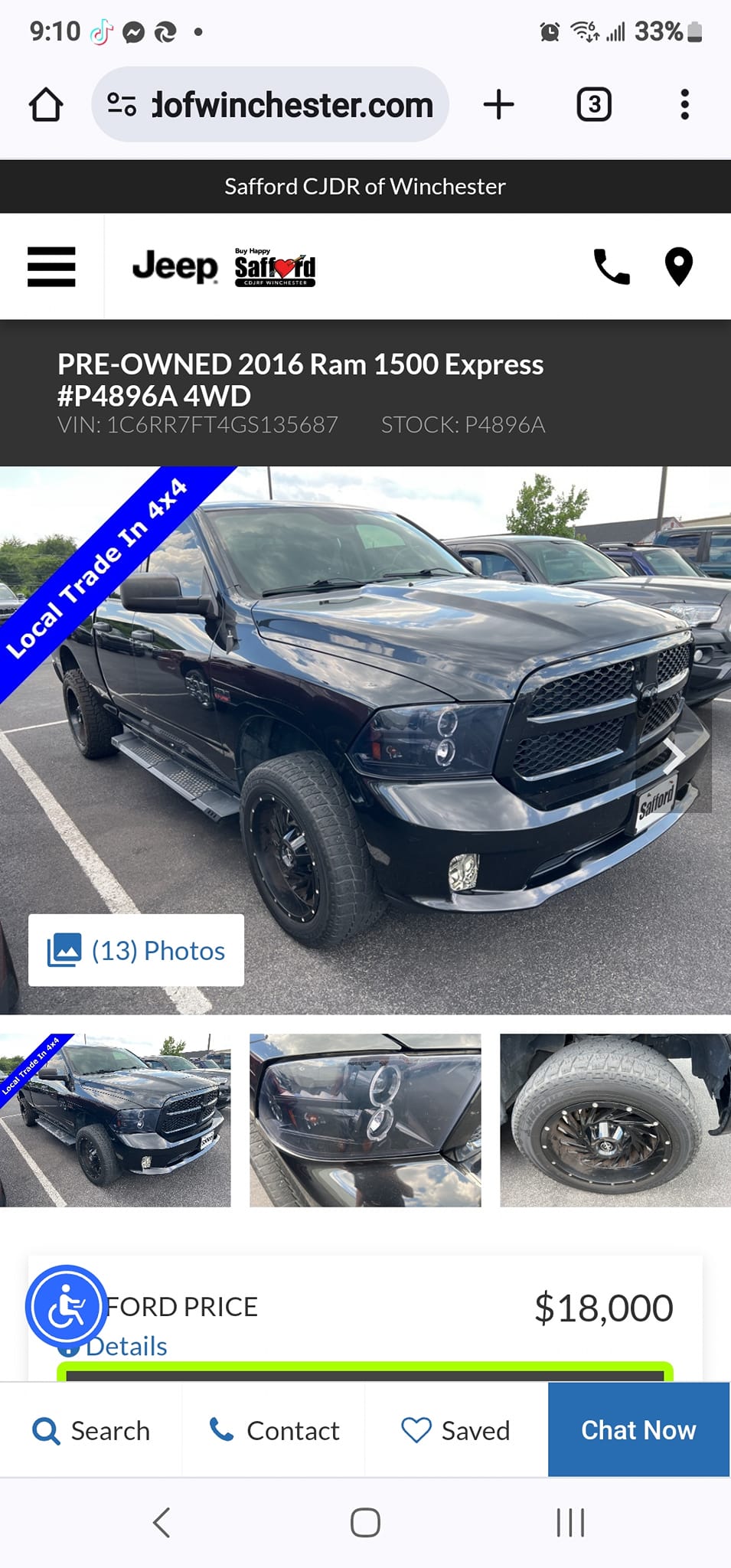Call the dealership via the phone icon
Viewport: 731px width, 1568px height.
[612, 266]
